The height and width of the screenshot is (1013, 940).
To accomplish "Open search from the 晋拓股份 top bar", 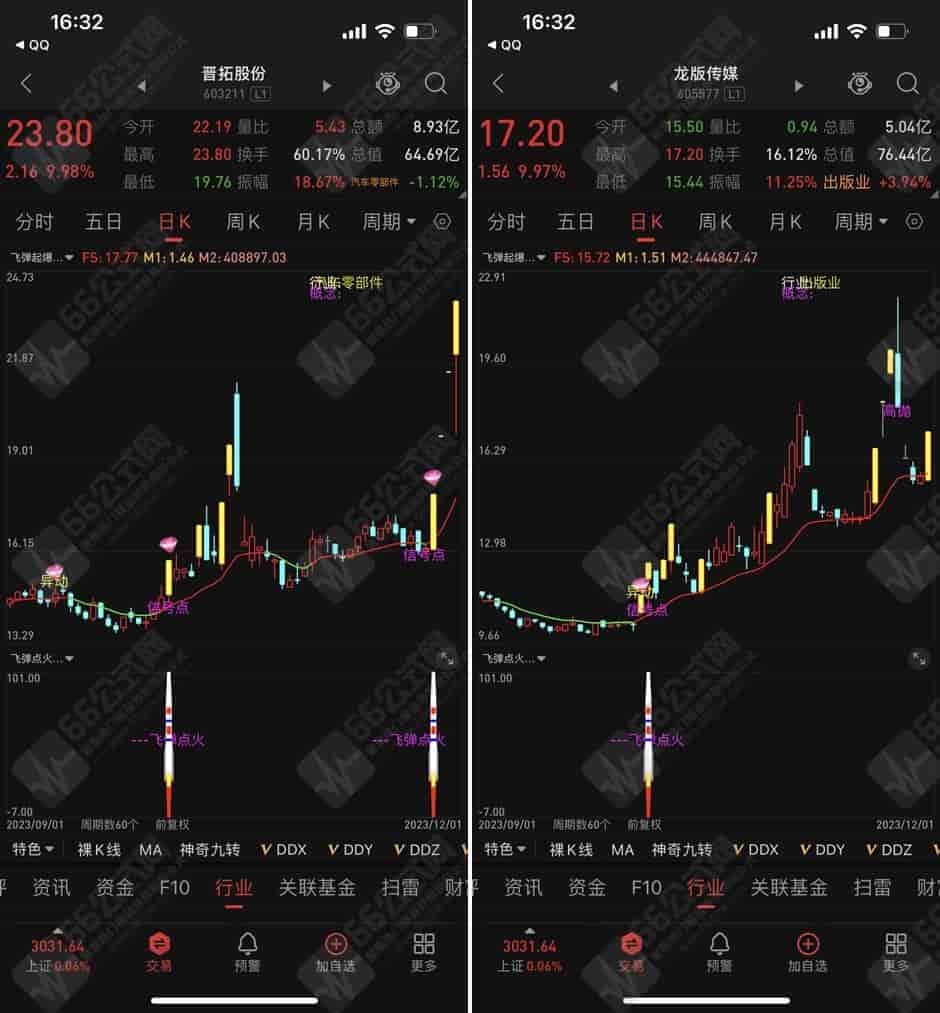I will (x=438, y=84).
